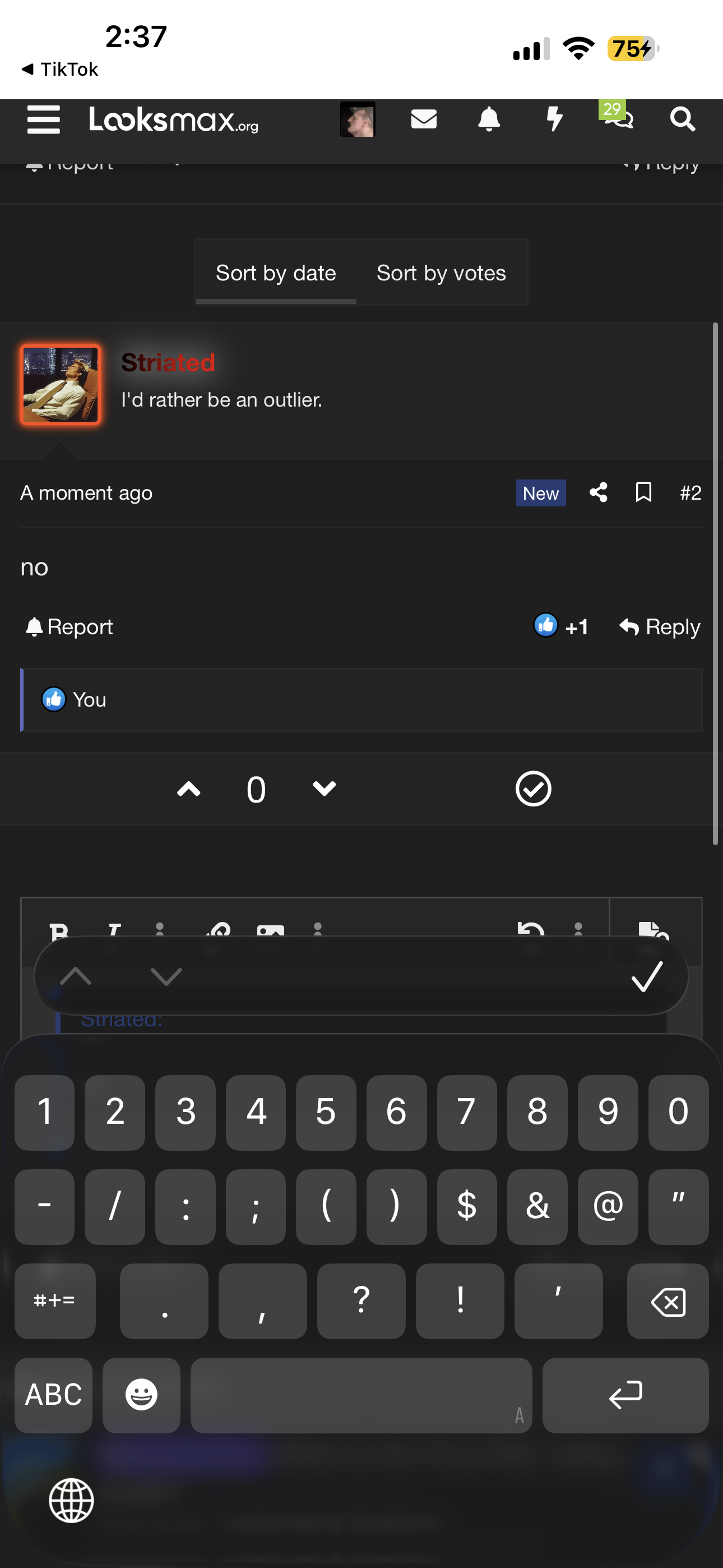Open the inbox envelope icon

424,119
